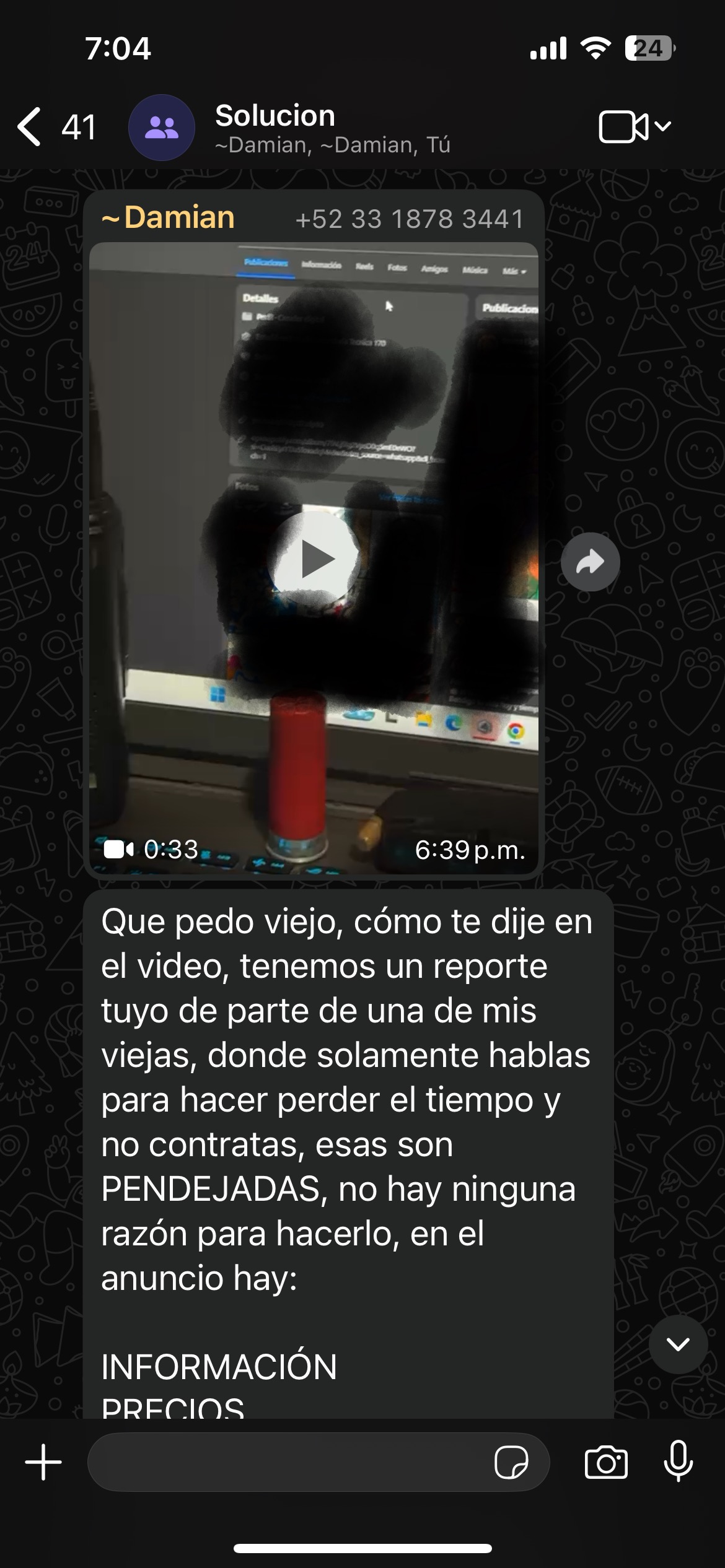Screen dimensions: 725x1568
Task: Open the group avatar picture
Action: point(161,128)
